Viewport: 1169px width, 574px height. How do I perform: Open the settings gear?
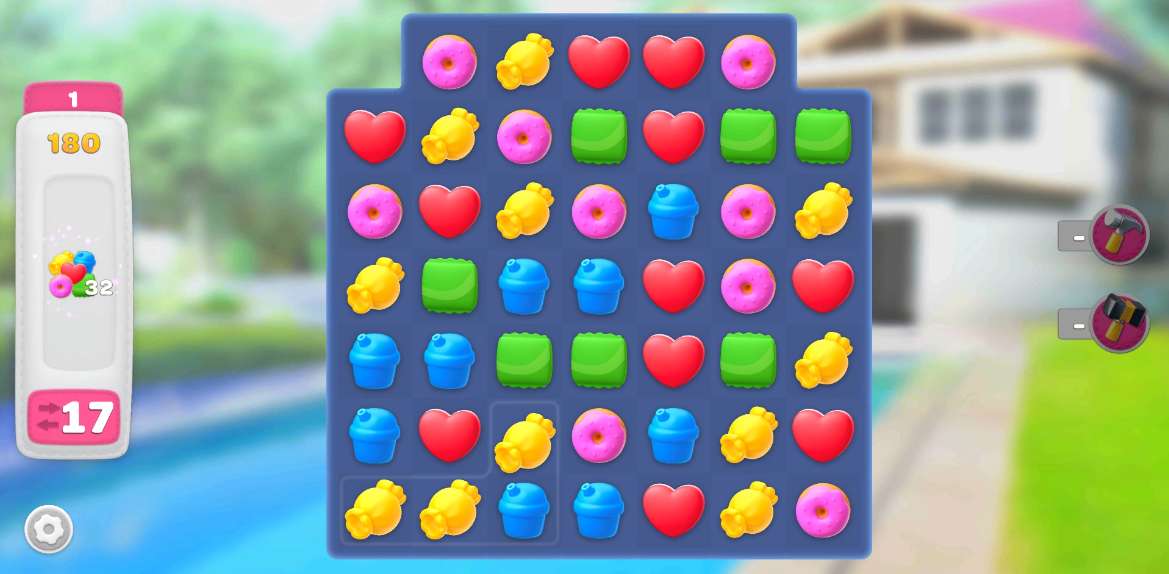click(x=48, y=529)
